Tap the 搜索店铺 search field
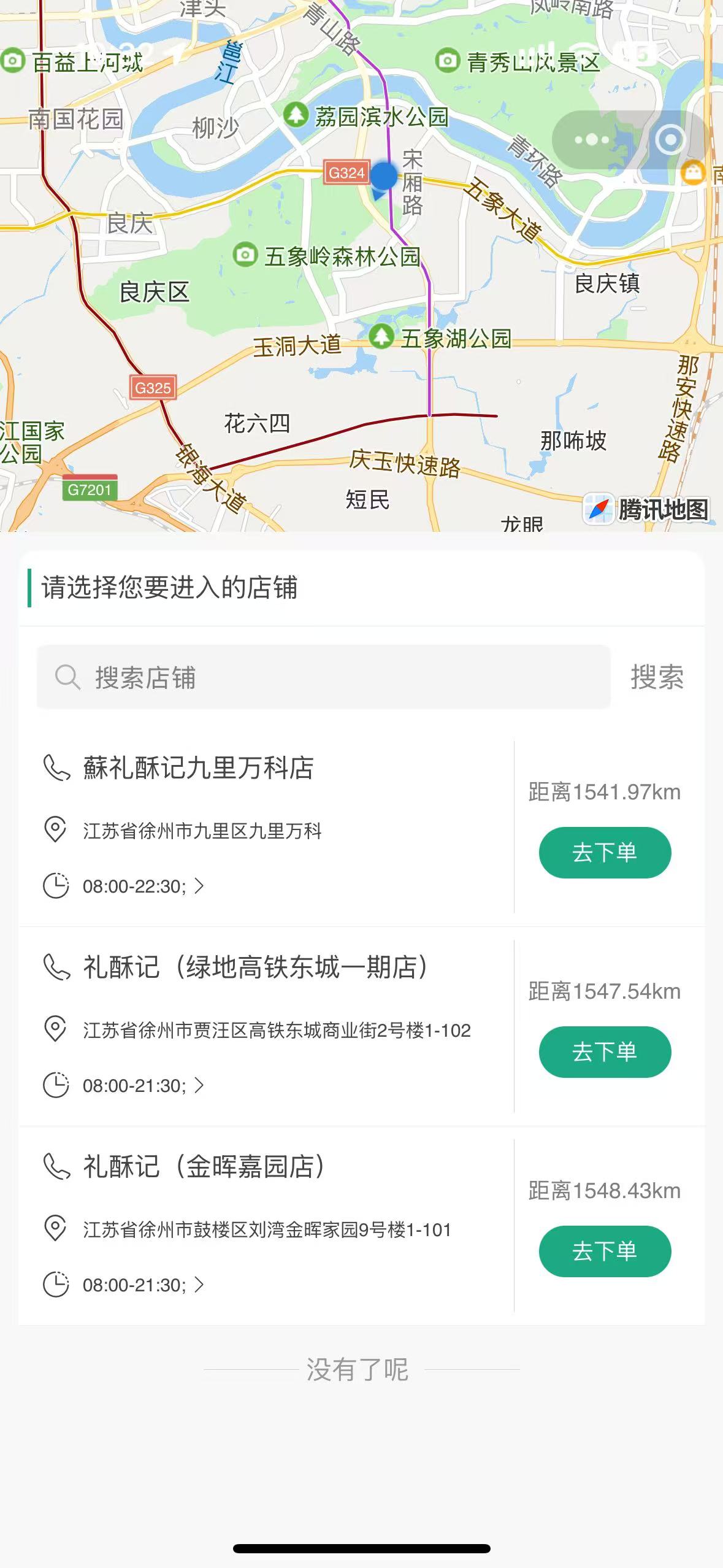Screen dimensions: 723x1568 [323, 677]
